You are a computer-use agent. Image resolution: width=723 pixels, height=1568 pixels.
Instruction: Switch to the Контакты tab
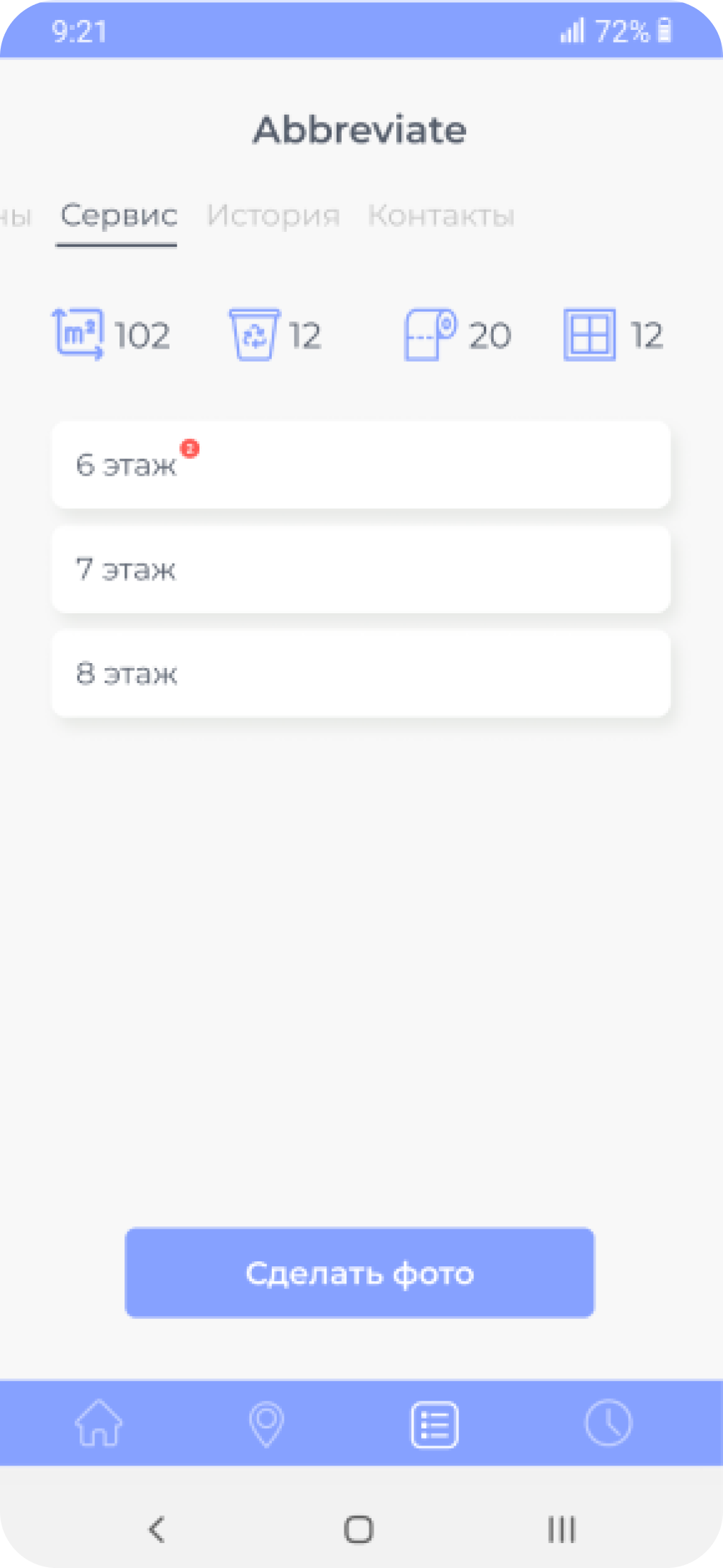pos(440,216)
